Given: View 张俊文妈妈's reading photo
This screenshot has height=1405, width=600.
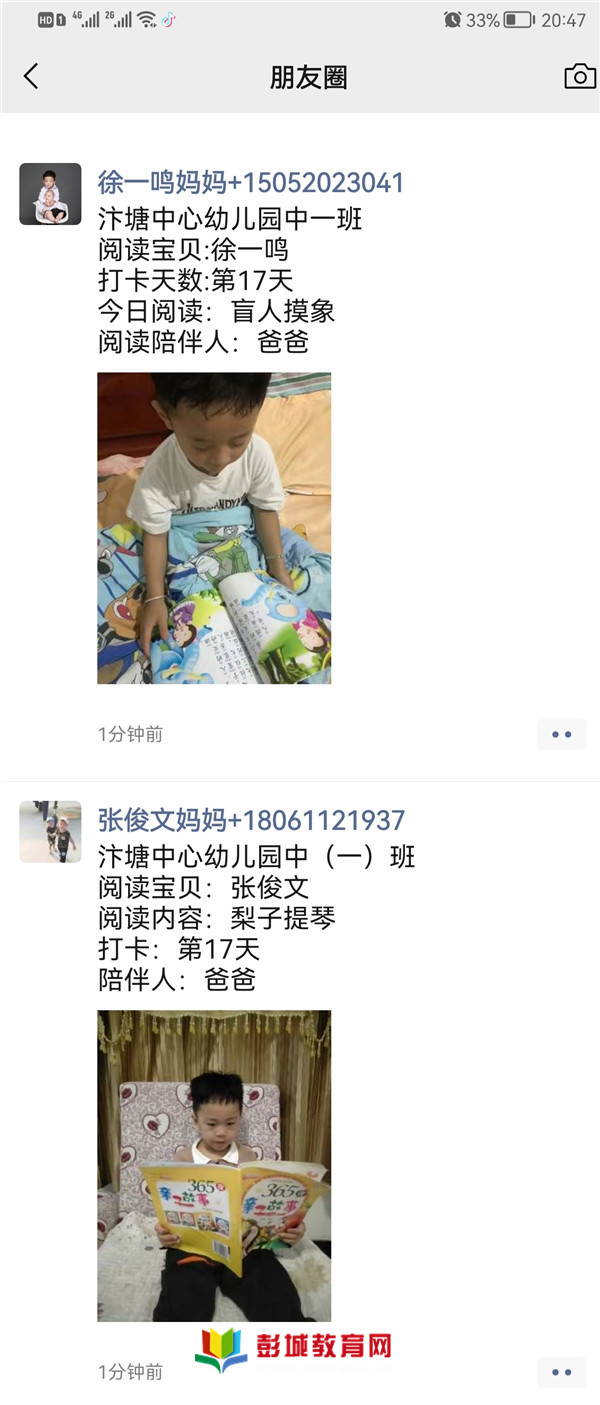Looking at the screenshot, I should tap(214, 1165).
